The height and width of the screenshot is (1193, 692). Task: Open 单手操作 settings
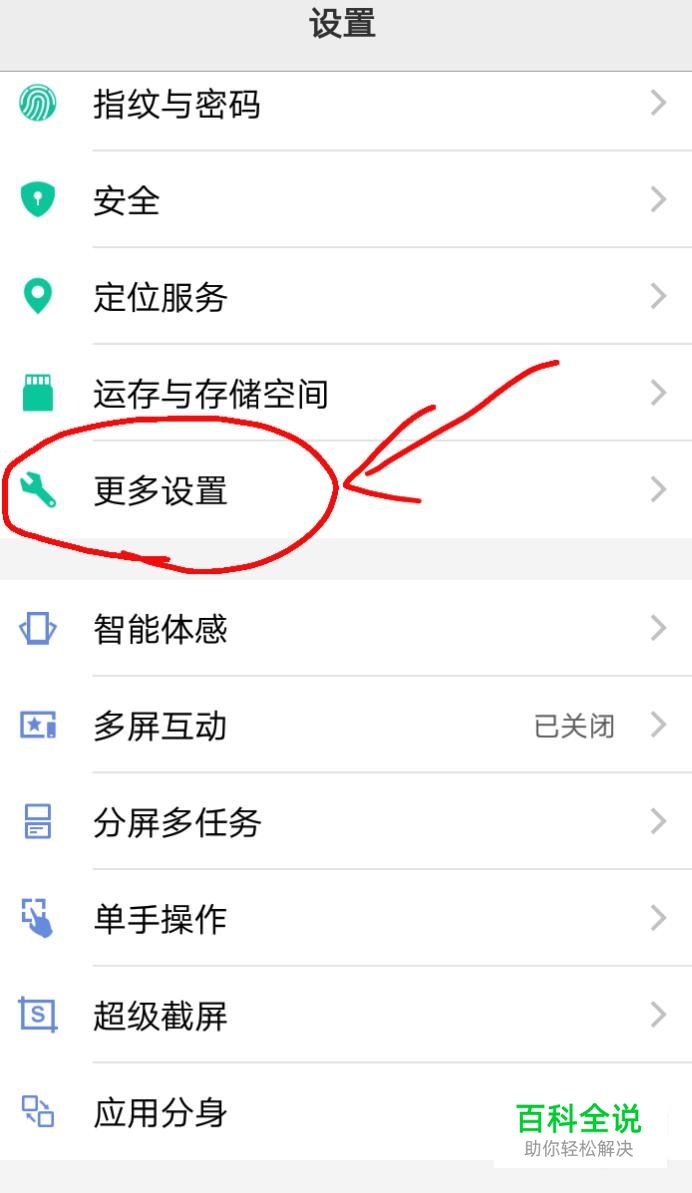[160, 918]
